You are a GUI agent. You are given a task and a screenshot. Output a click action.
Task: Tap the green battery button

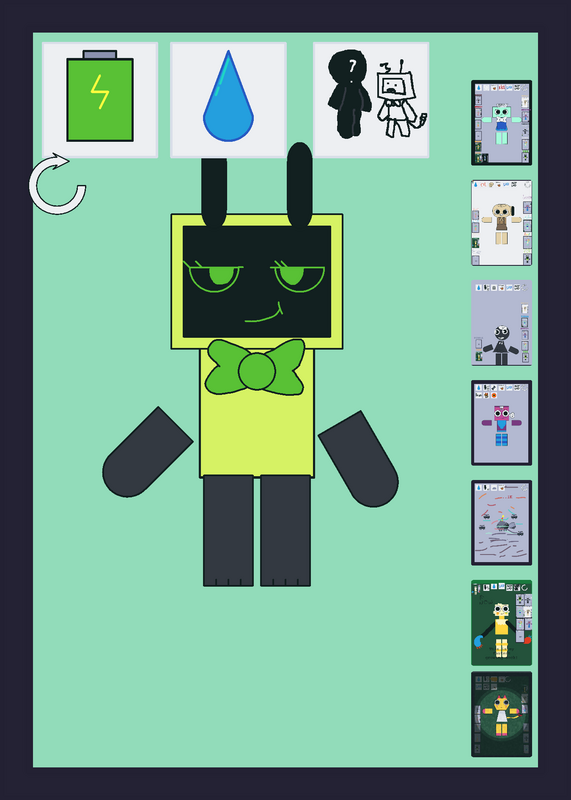(x=100, y=100)
